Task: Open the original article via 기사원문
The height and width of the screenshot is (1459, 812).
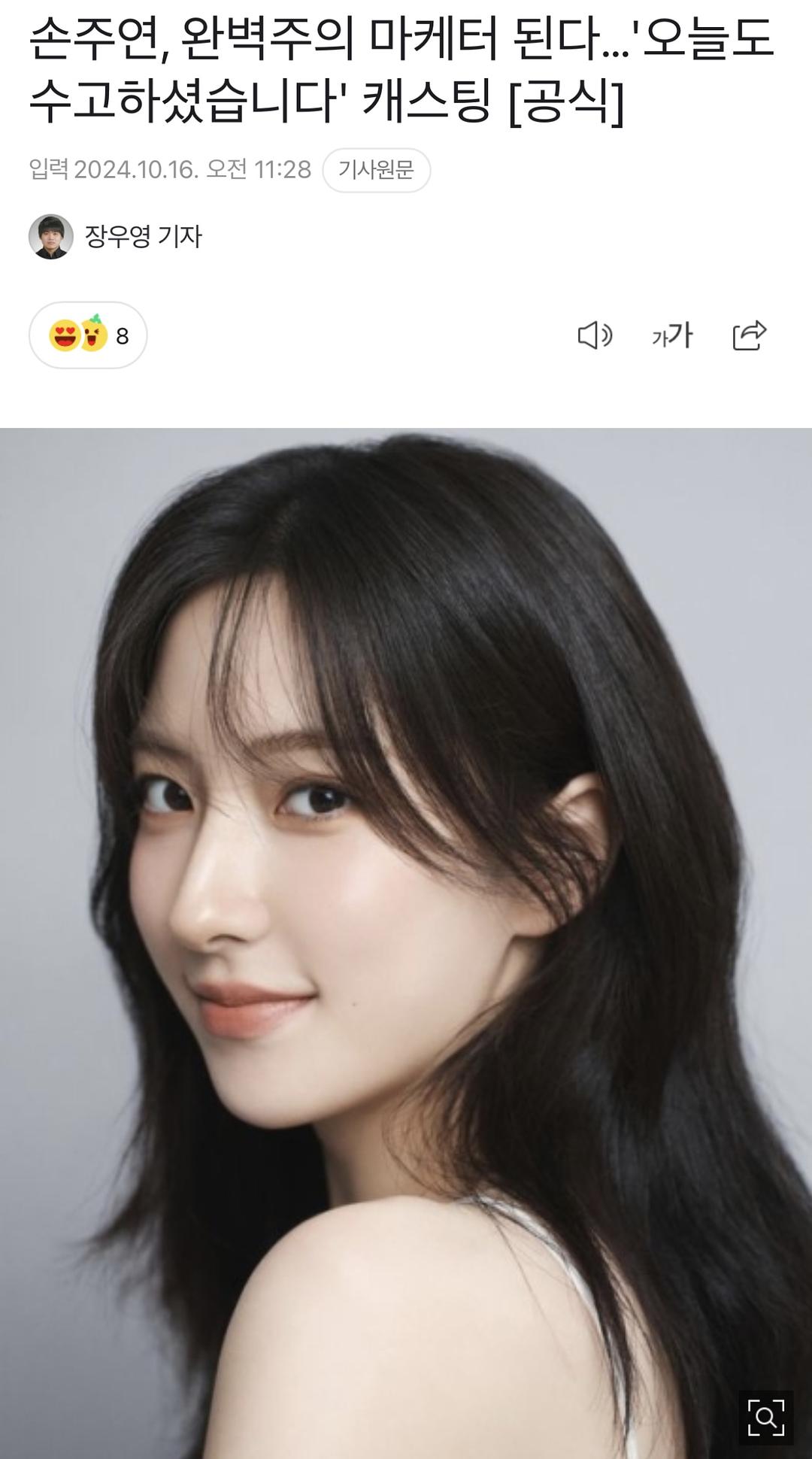Action: 376,170
